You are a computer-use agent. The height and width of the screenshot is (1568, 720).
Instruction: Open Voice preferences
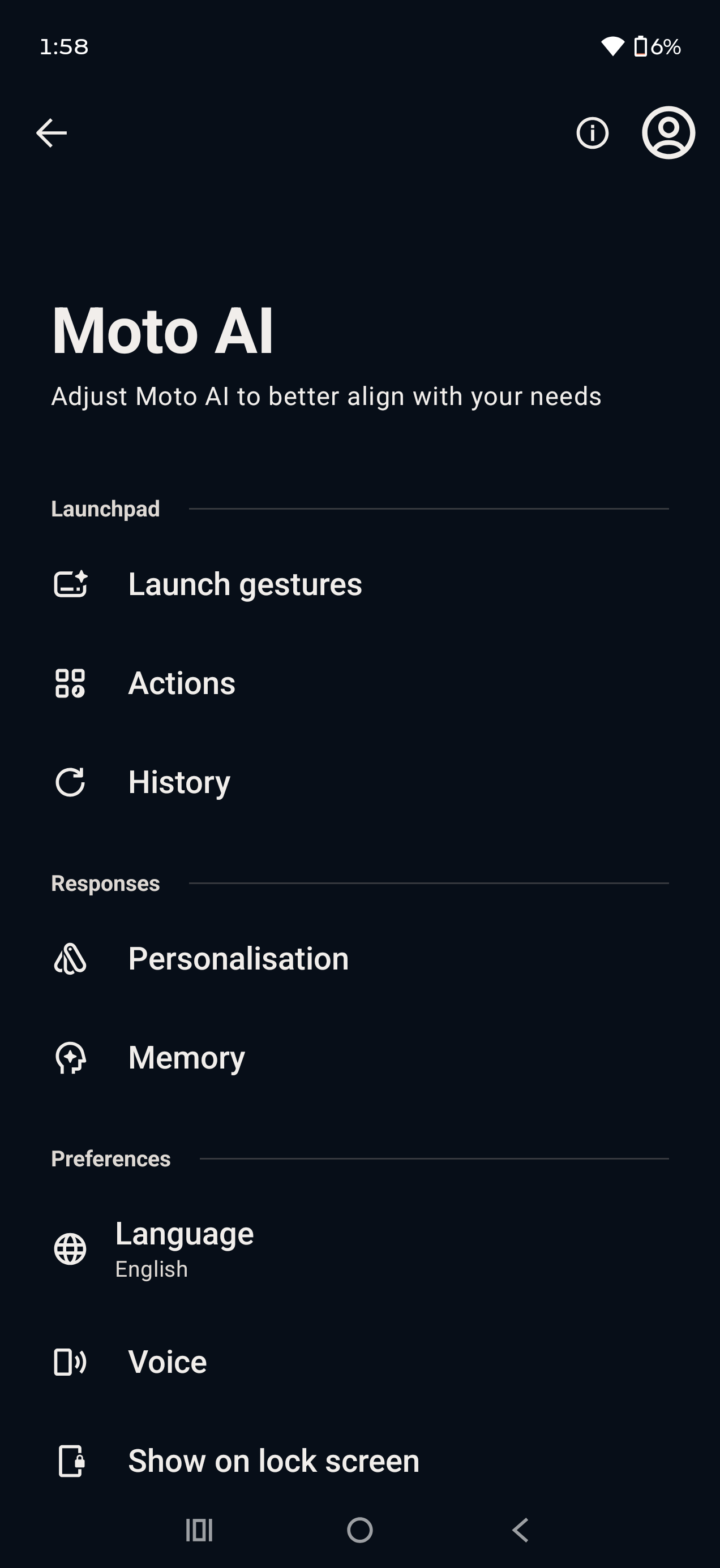click(x=168, y=1362)
